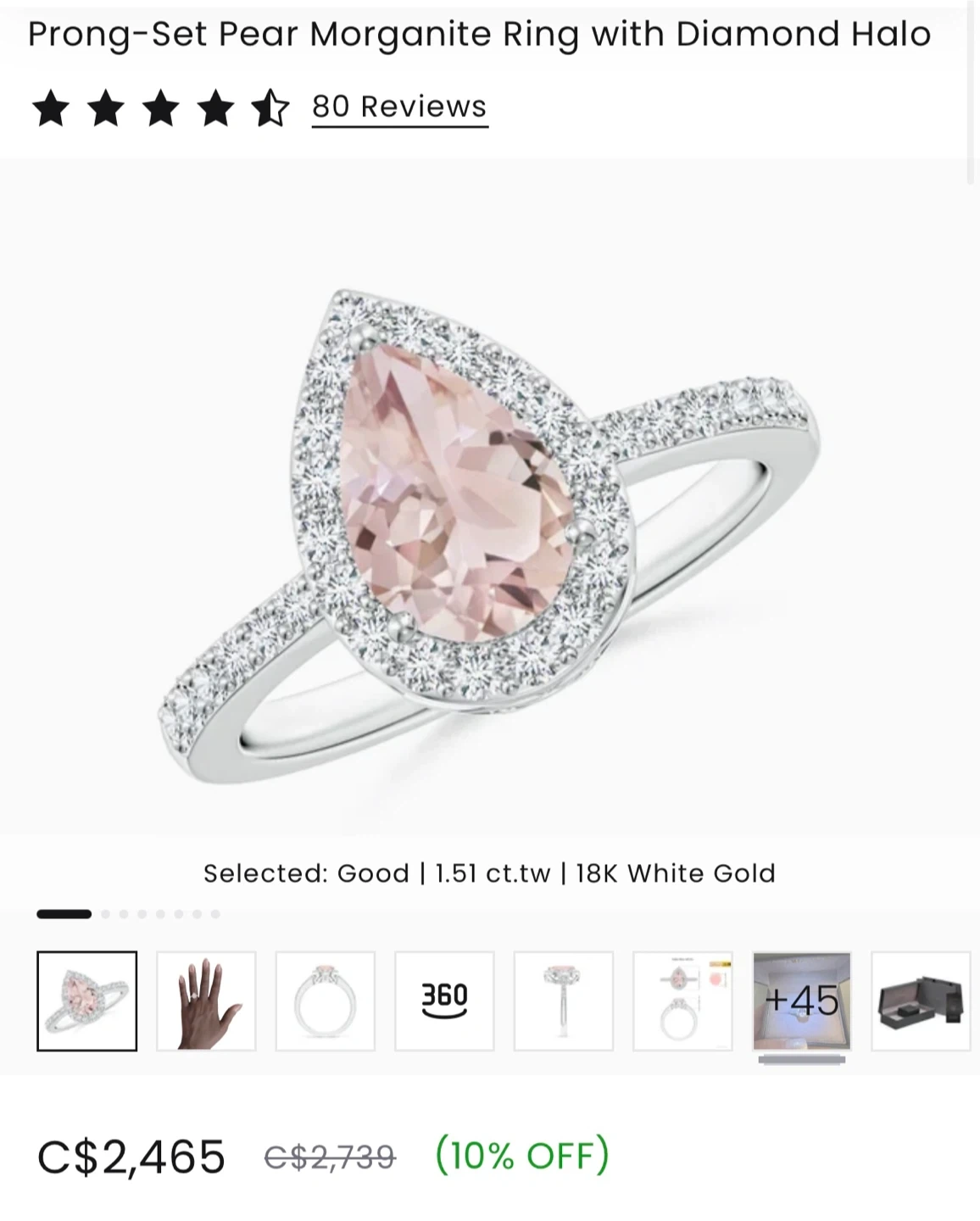Select the front-view ring thumbnail

326,1001
